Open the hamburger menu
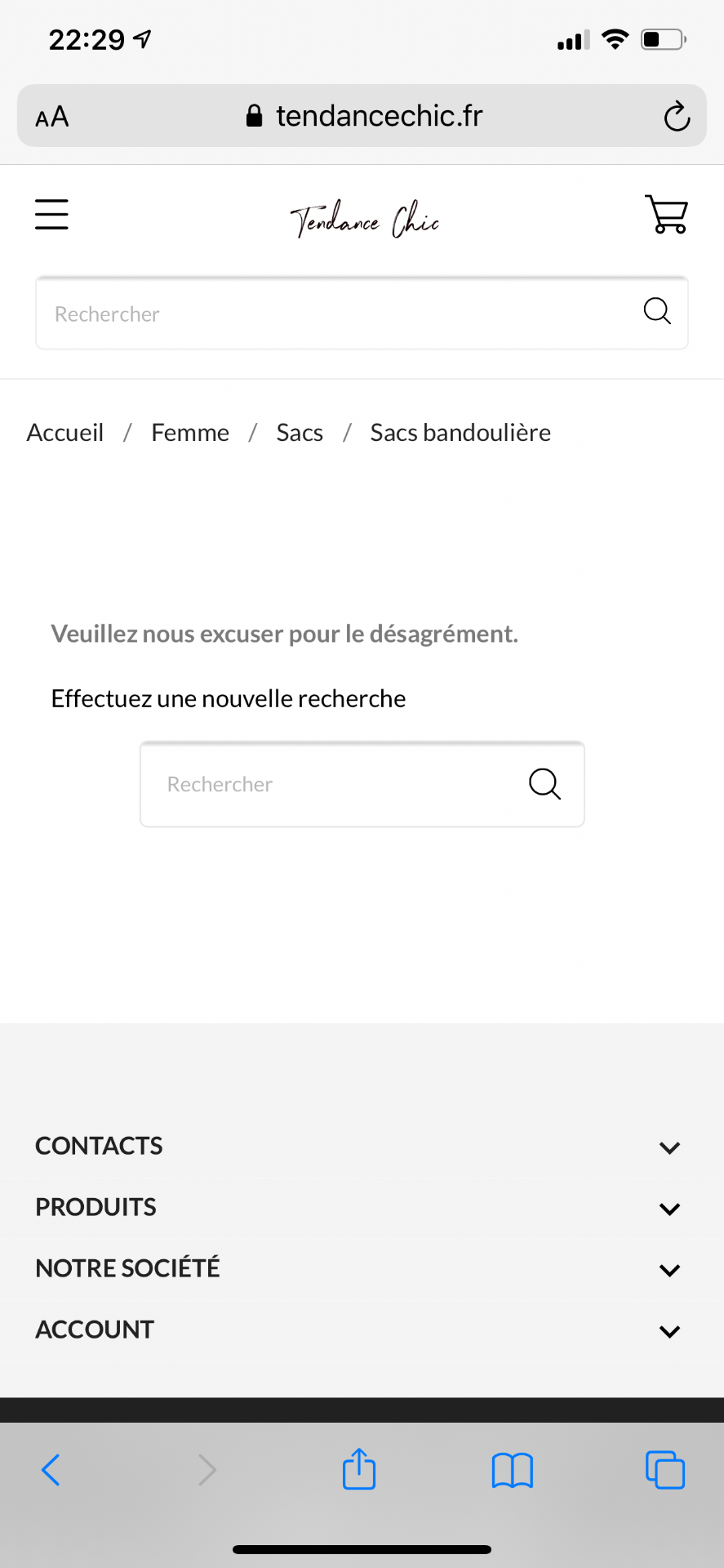724x1568 pixels. 51,214
